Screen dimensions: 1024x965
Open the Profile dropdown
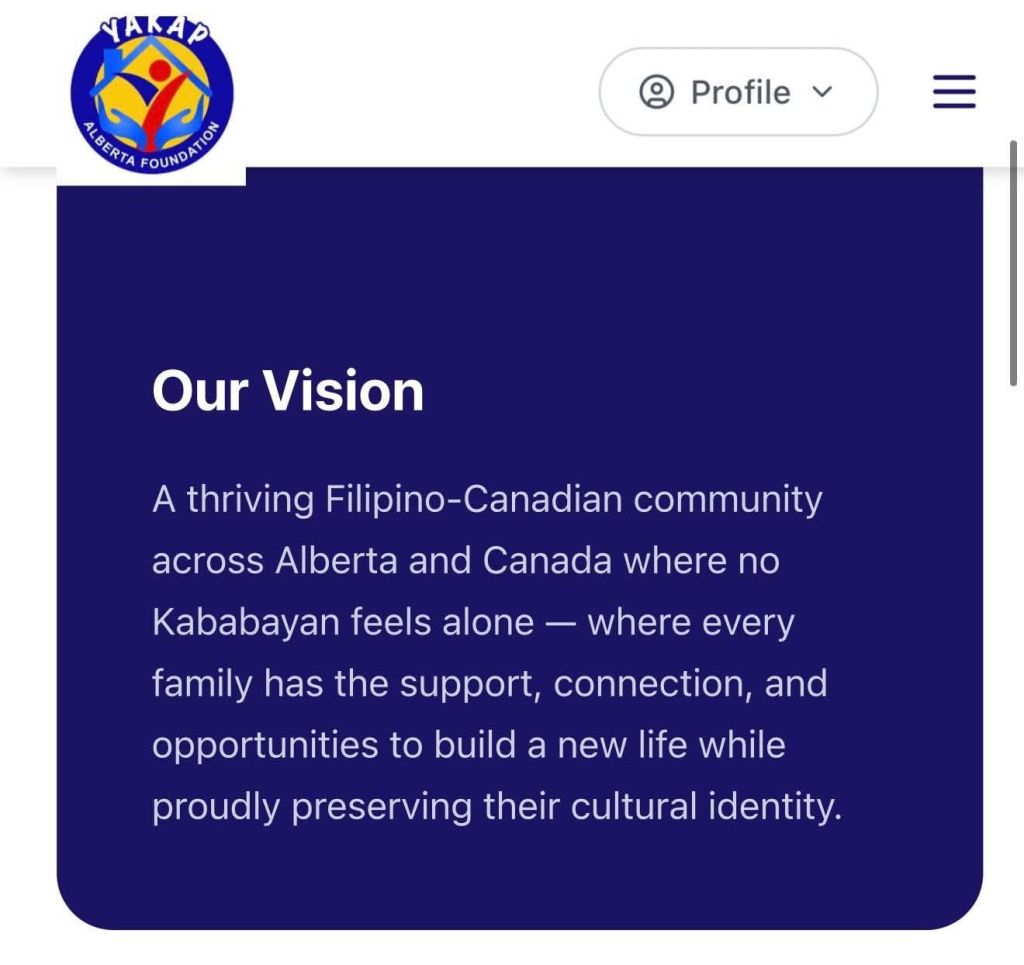(x=738, y=92)
